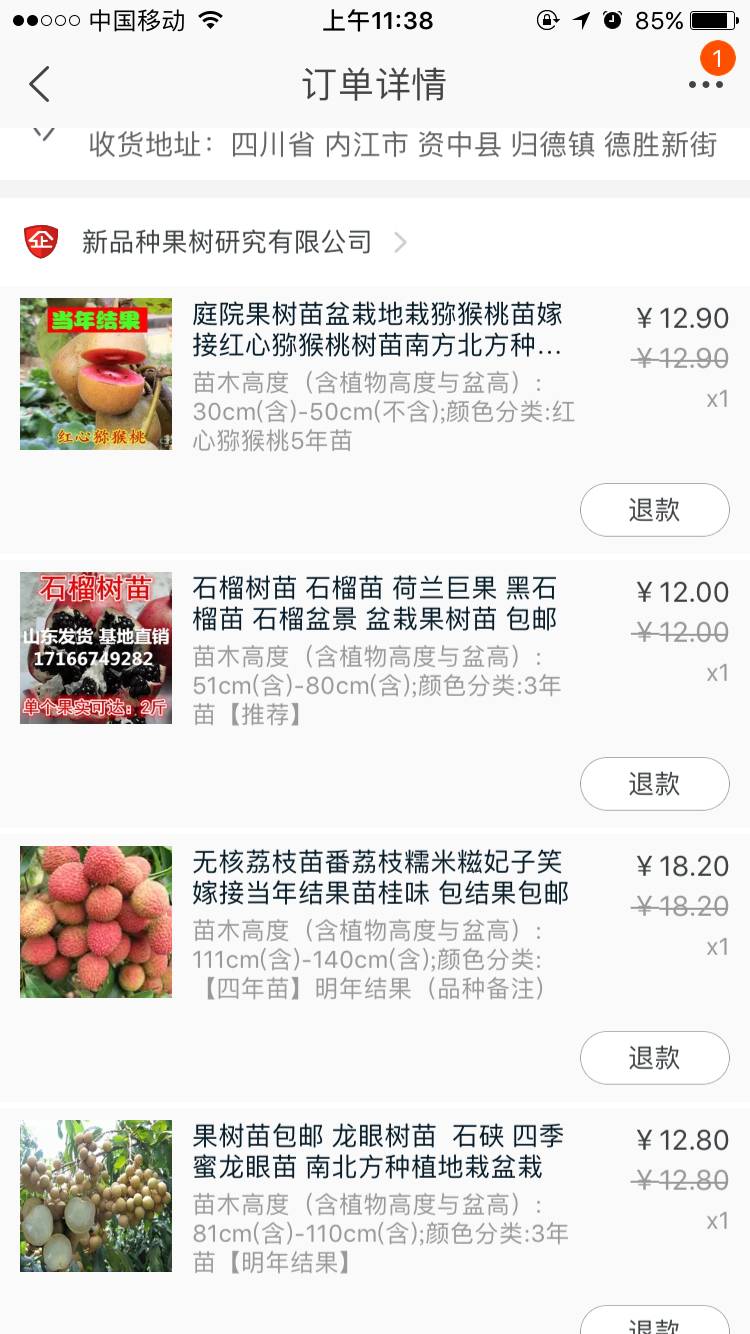750x1334 pixels.
Task: Tap 退款 for the 石榴树苗 item
Action: pos(654,784)
